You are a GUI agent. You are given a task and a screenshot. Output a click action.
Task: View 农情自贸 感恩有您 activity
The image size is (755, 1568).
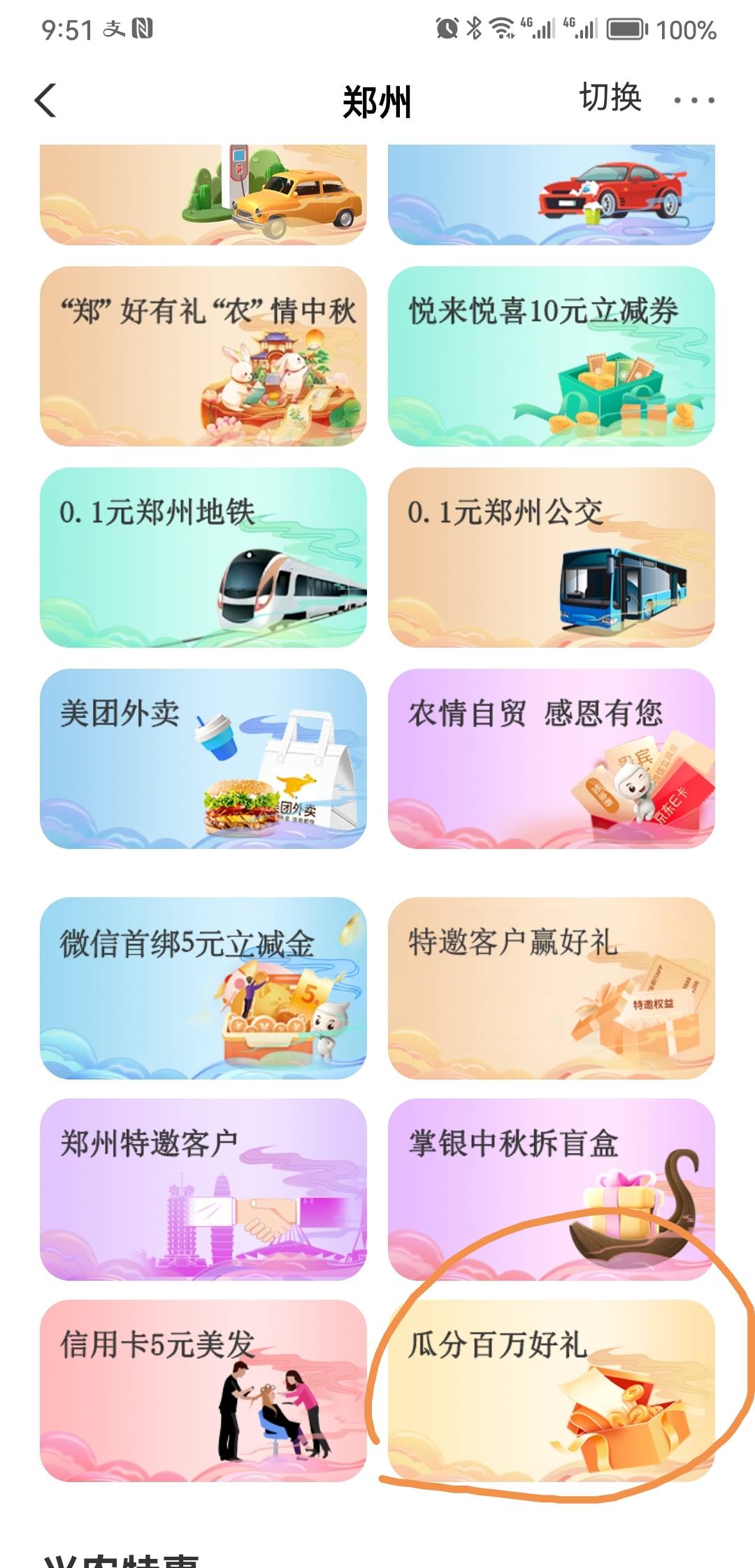click(551, 758)
